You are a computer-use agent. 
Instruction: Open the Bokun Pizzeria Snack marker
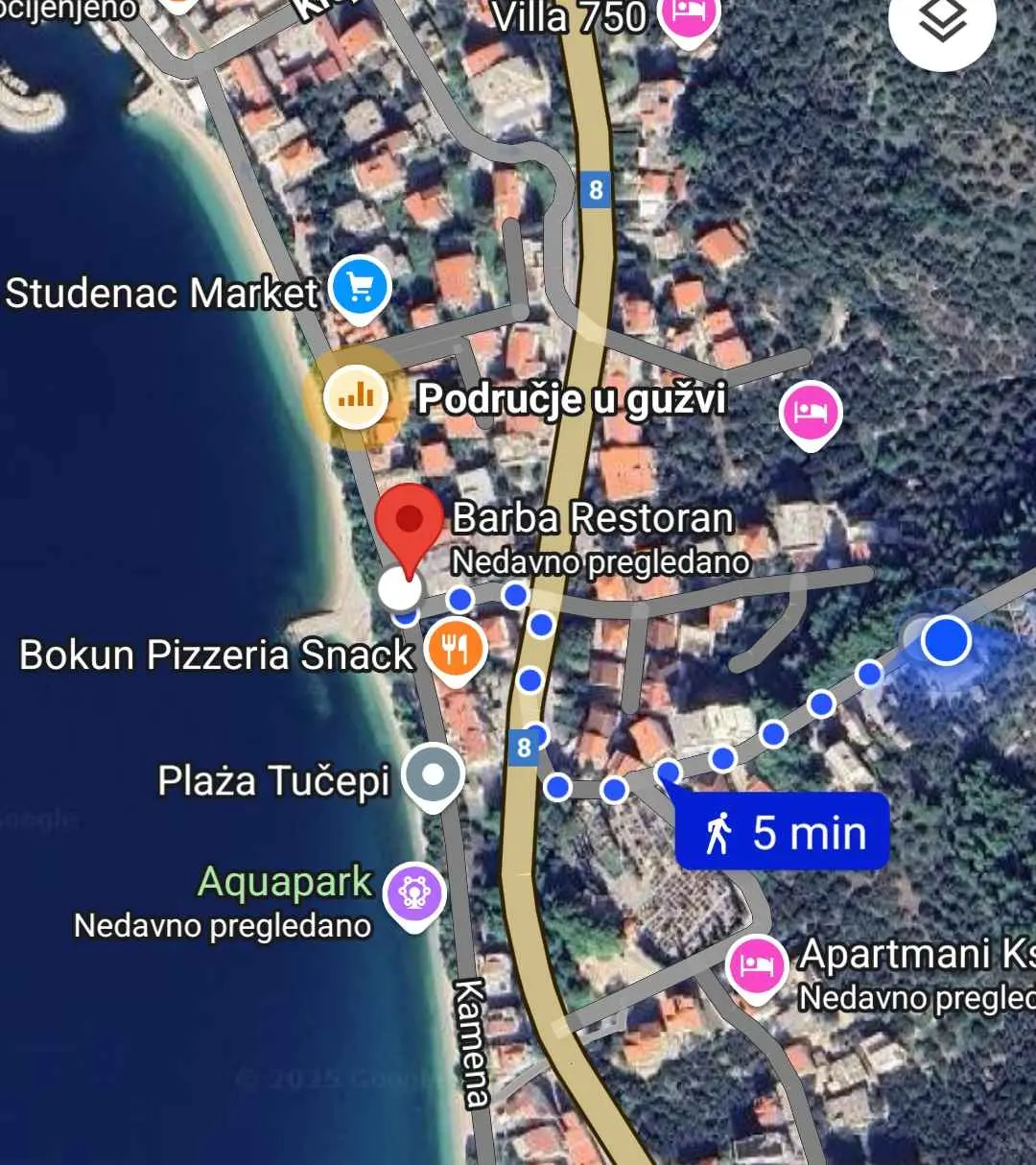[457, 650]
